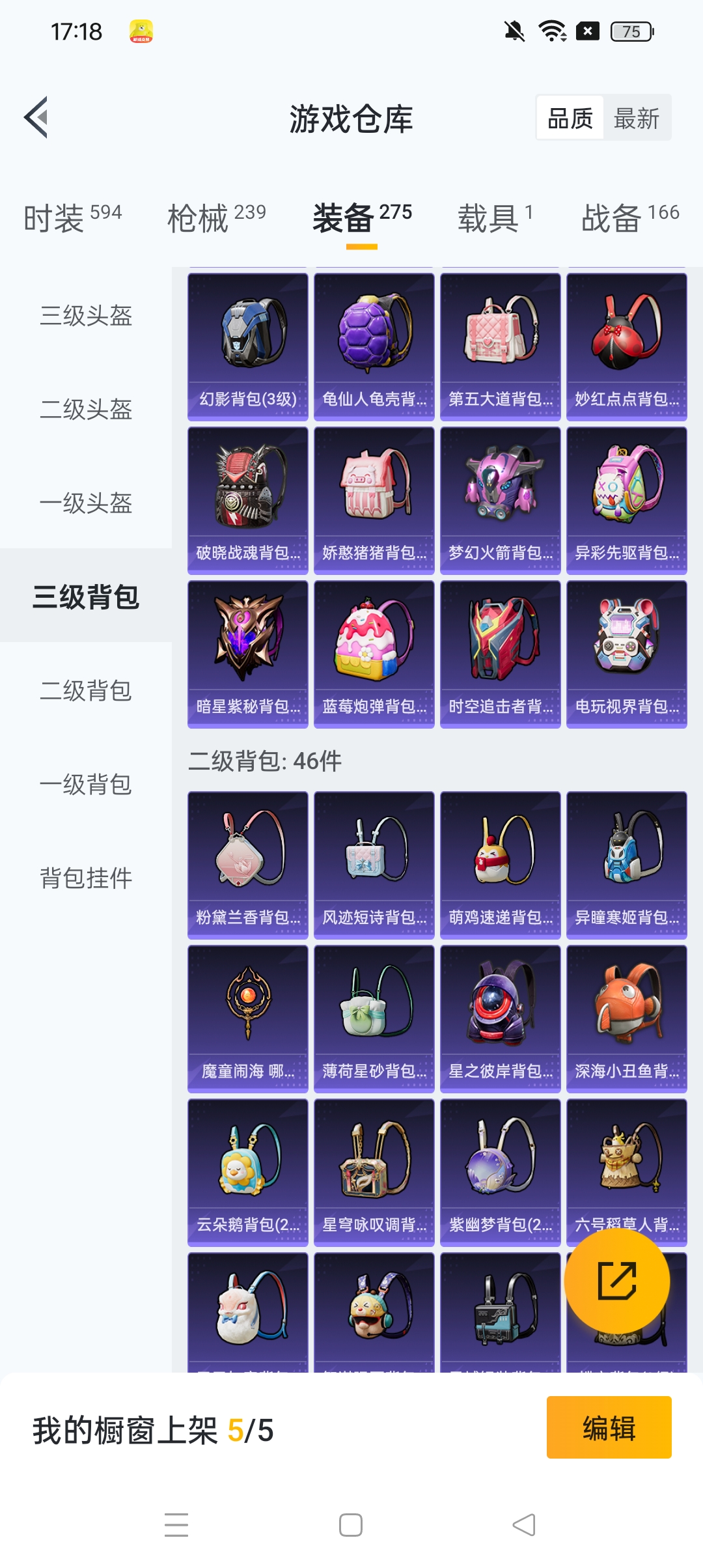This screenshot has height=1568, width=703.
Task: Open the 蓝莓炮弹背包 item
Action: [x=374, y=654]
